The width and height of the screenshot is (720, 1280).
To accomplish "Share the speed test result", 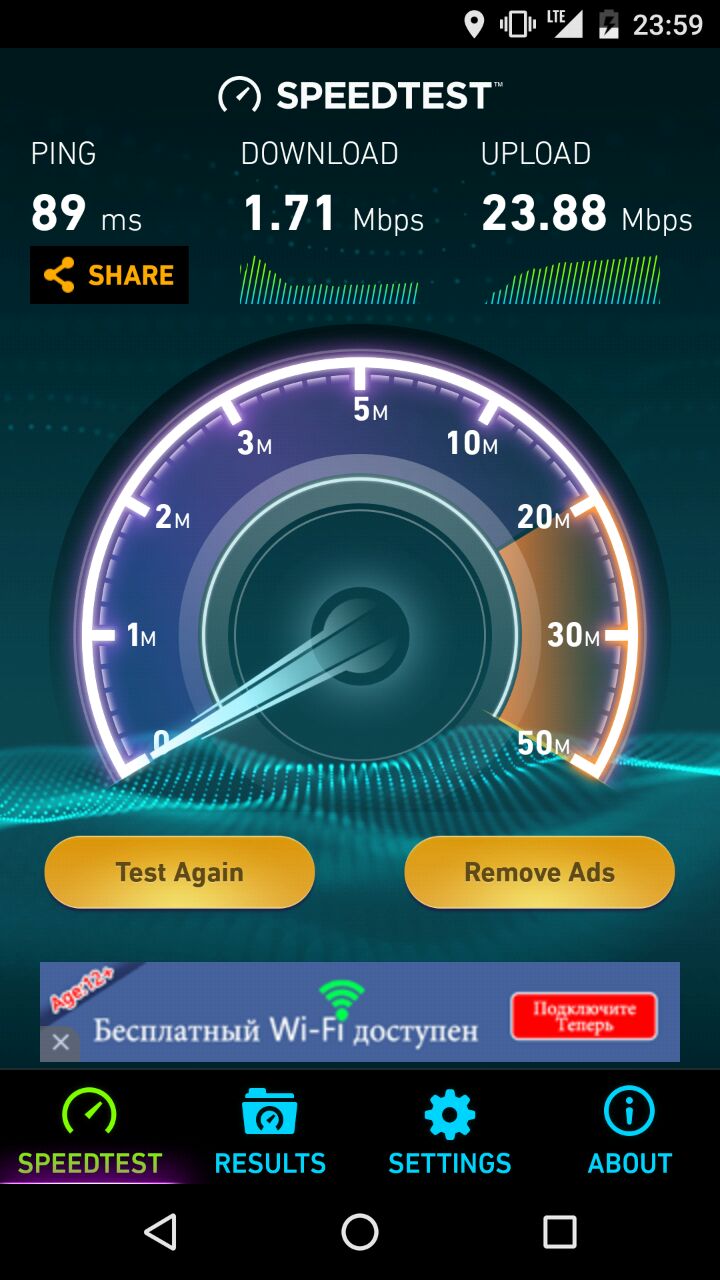I will (x=109, y=275).
